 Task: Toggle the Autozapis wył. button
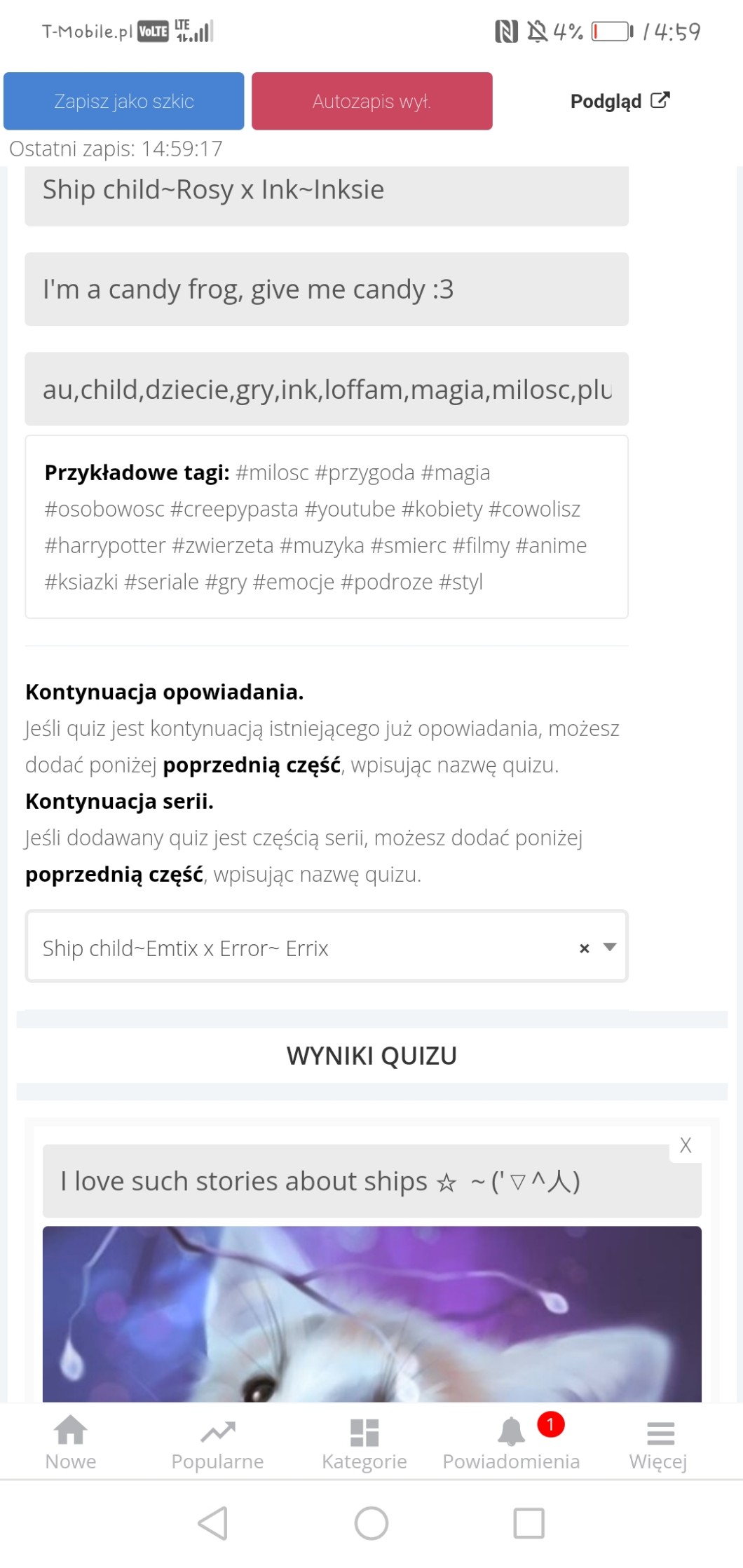click(x=371, y=101)
